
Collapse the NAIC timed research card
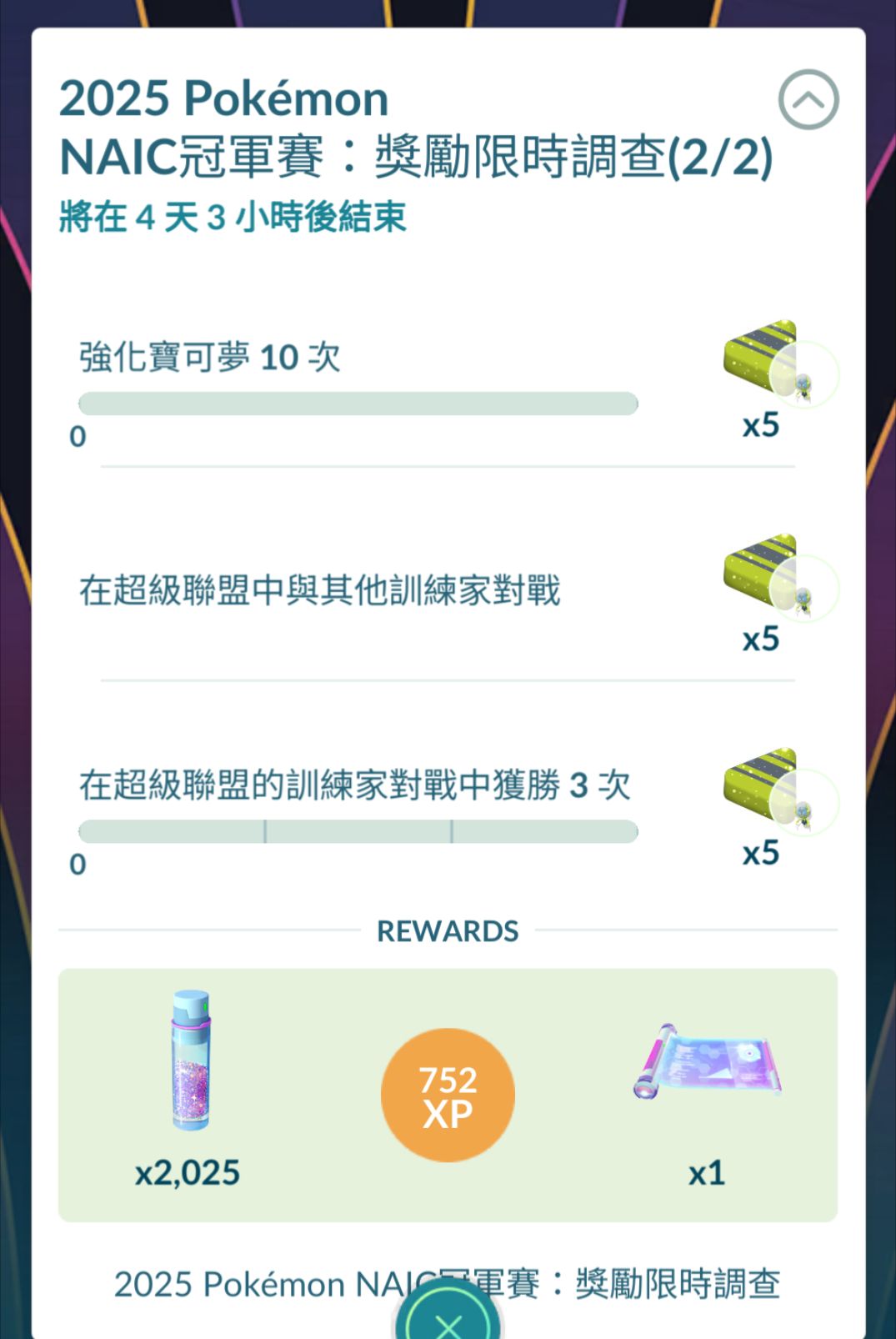pos(808,100)
